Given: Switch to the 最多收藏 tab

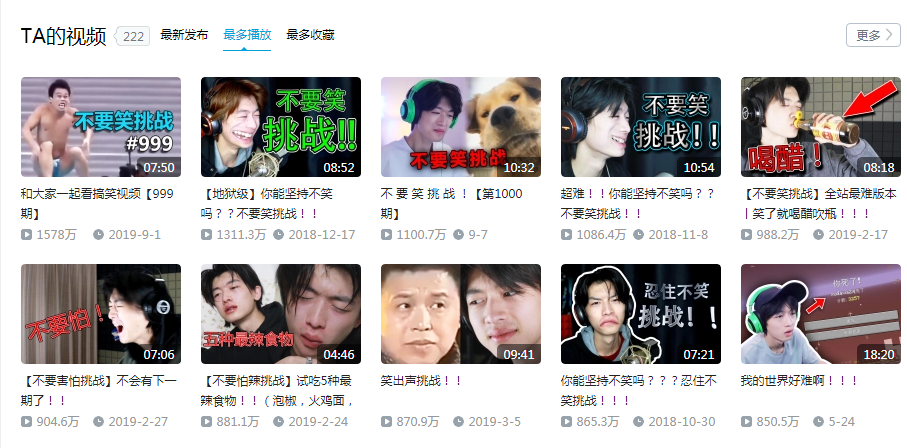Looking at the screenshot, I should click(310, 35).
